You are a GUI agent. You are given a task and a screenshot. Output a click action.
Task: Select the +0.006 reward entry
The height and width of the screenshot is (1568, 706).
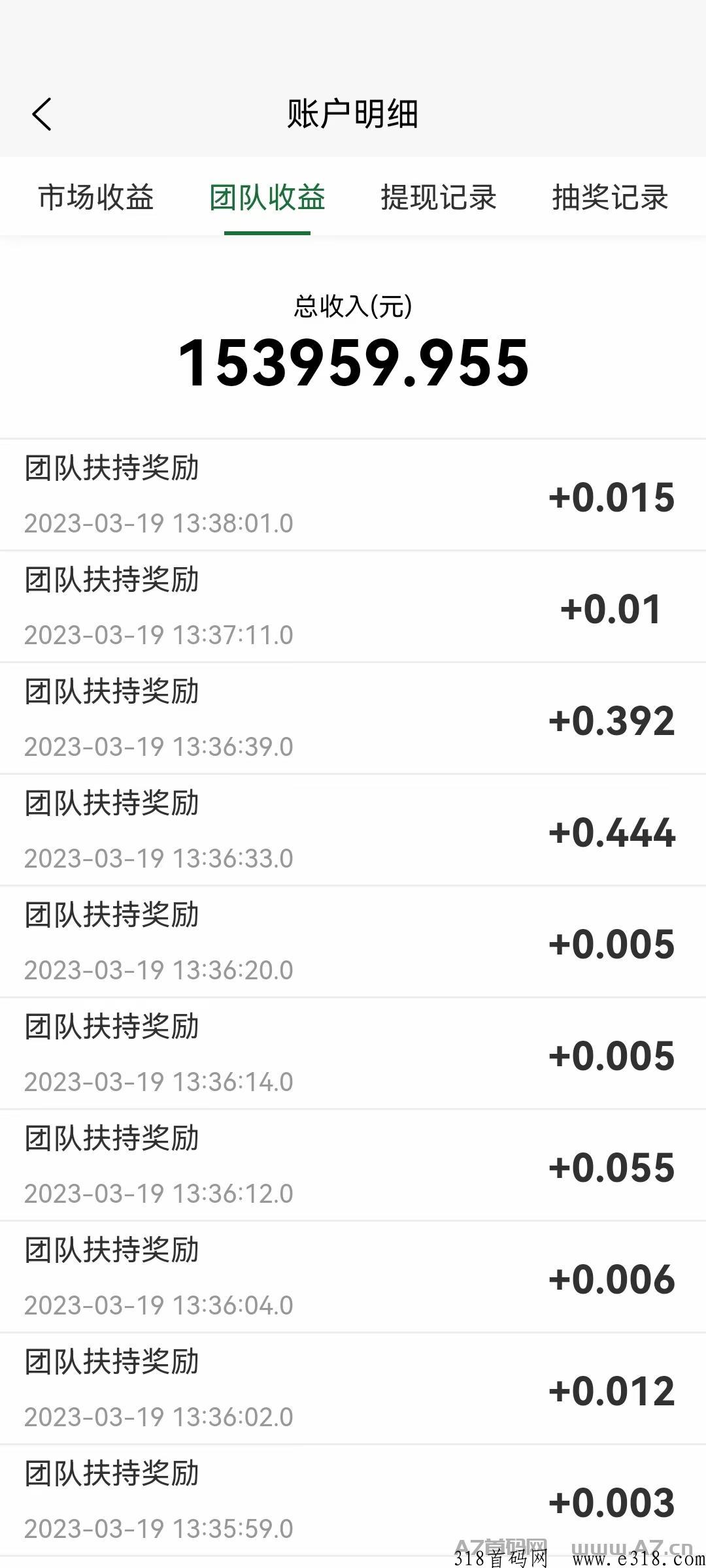tap(353, 1277)
